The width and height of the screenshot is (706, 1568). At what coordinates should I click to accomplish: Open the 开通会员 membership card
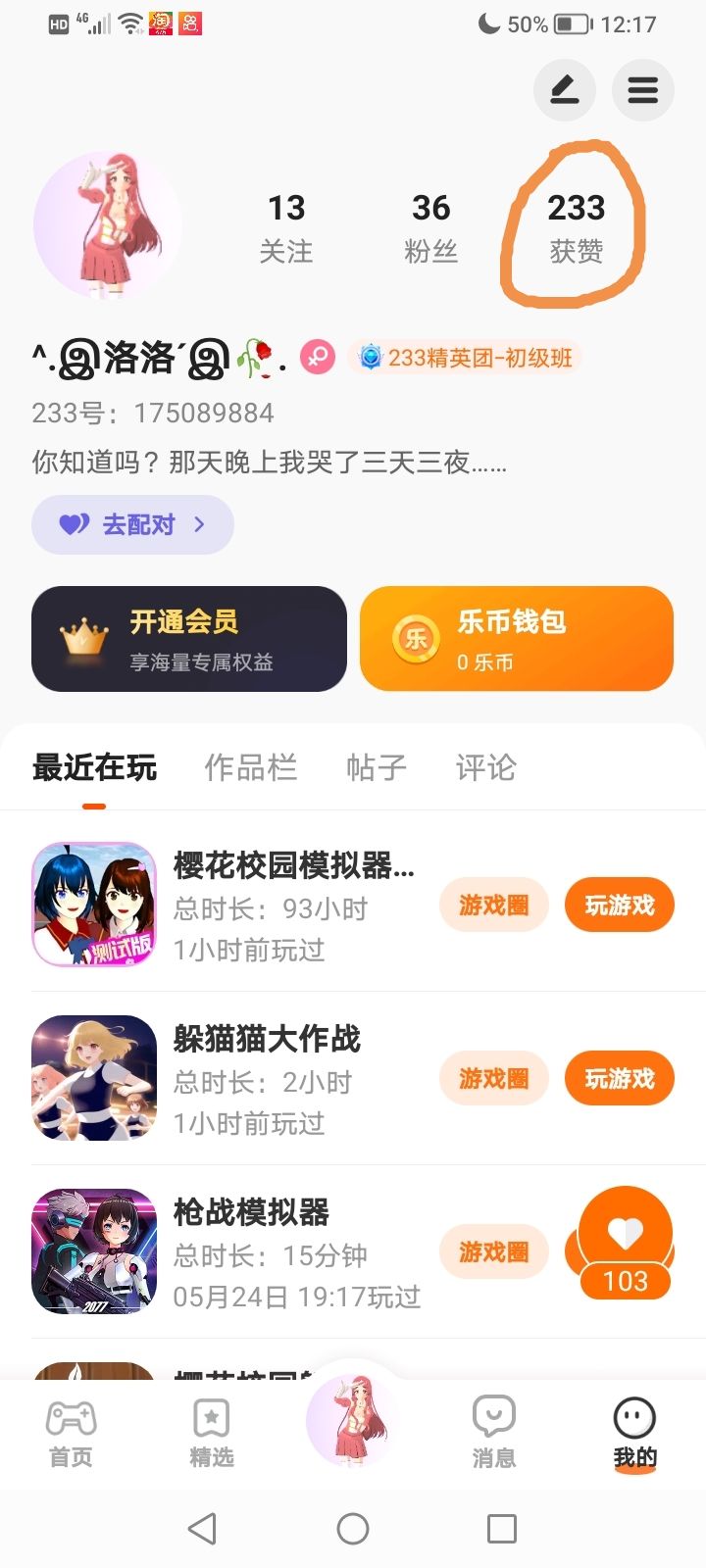pos(189,639)
